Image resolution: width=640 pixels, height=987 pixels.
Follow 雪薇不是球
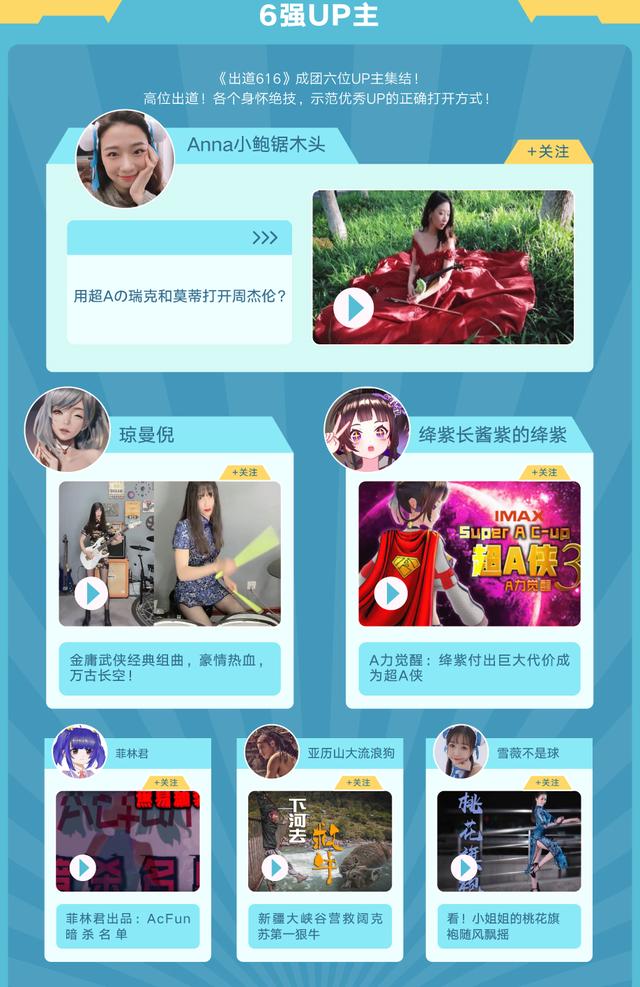tap(547, 782)
